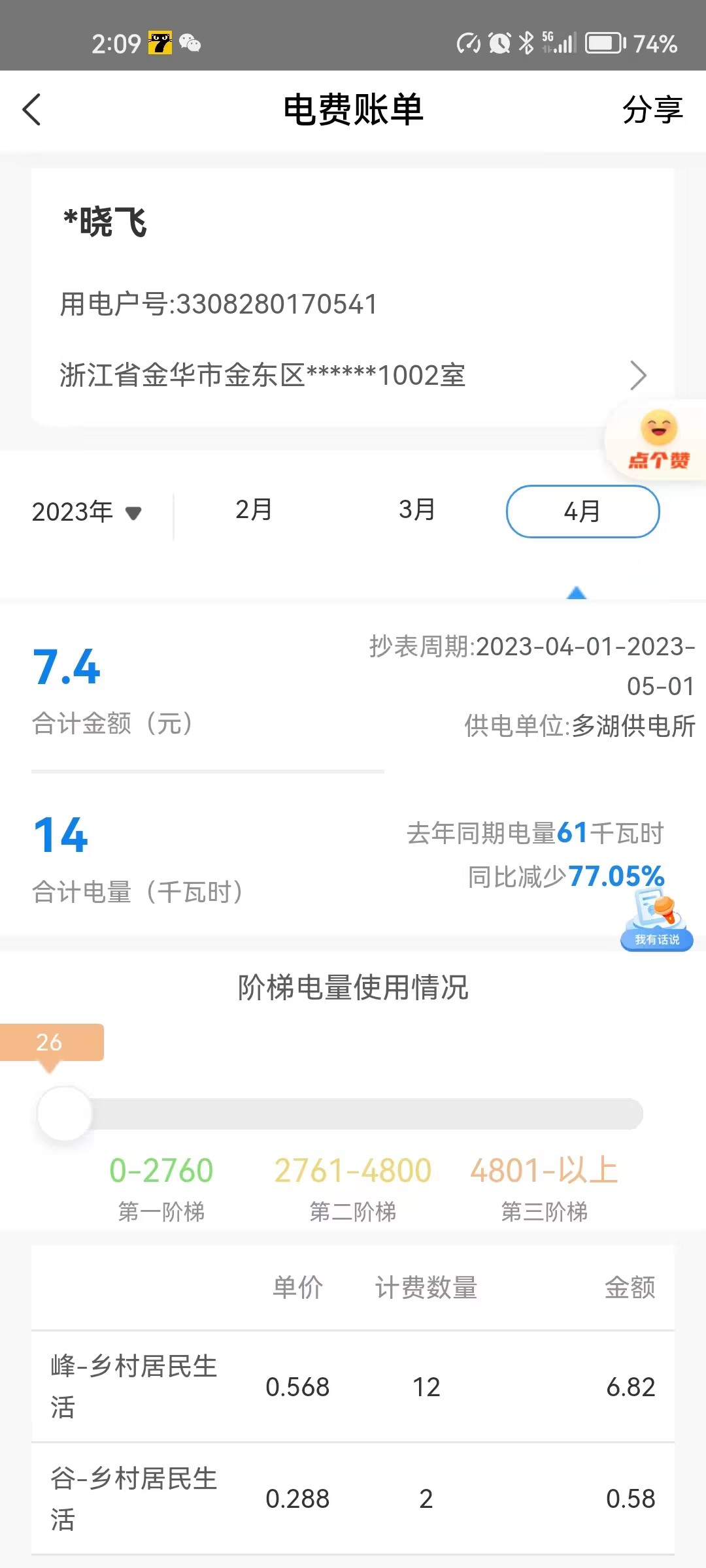
Task: Switch to the 3月 bill
Action: (x=417, y=510)
